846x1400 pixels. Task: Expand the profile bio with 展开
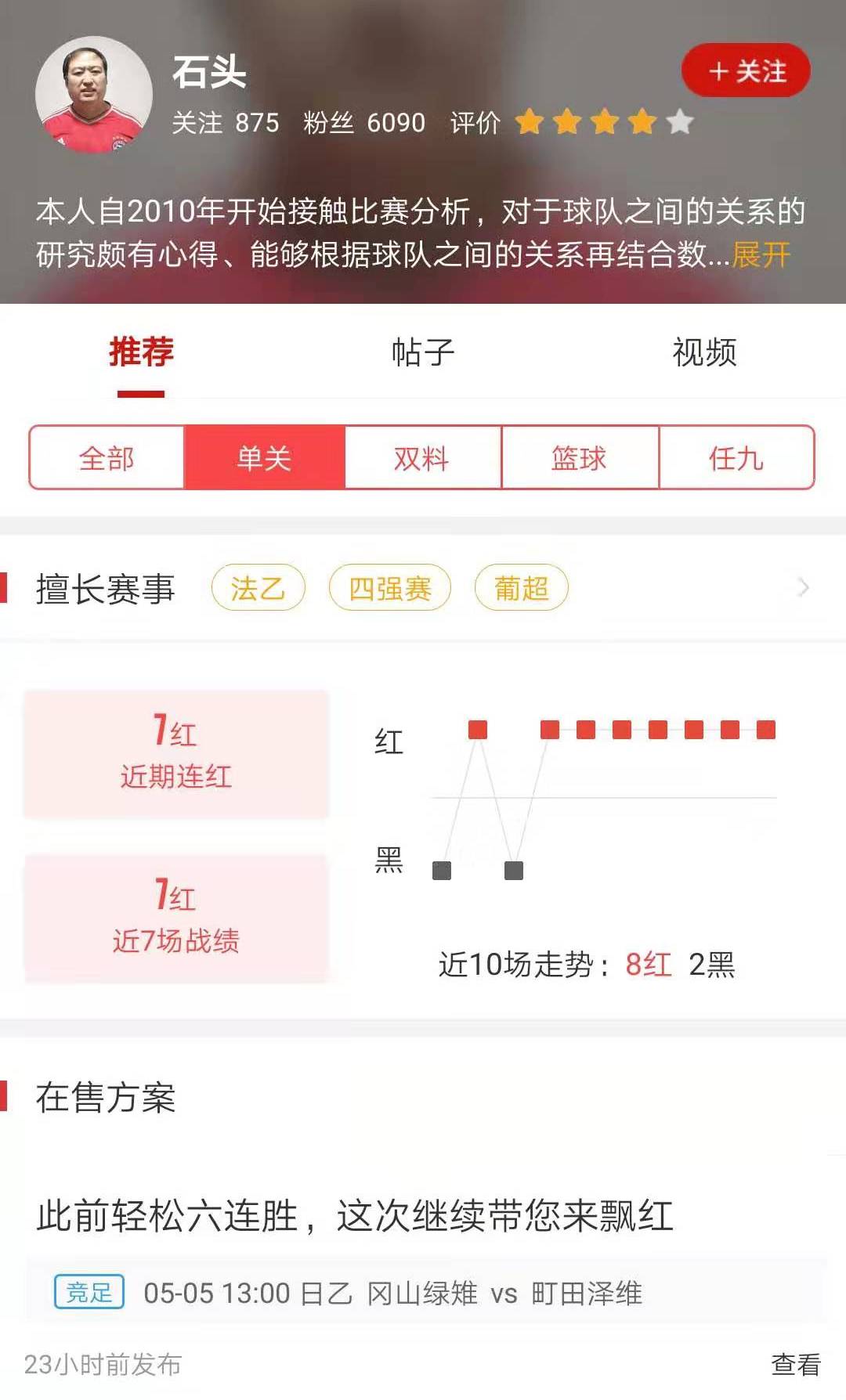tap(761, 255)
